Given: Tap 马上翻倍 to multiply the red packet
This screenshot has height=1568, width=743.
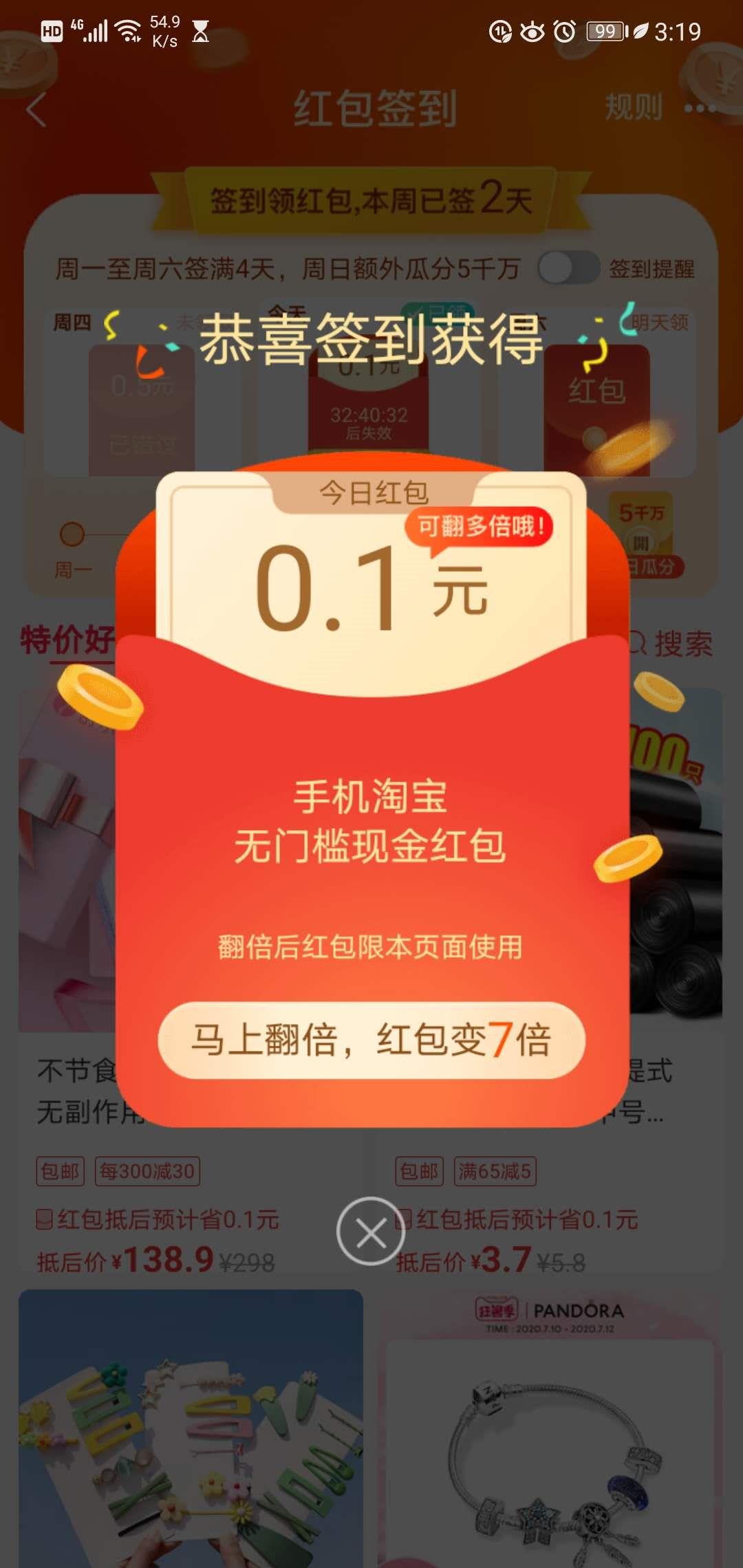Looking at the screenshot, I should tap(371, 1040).
